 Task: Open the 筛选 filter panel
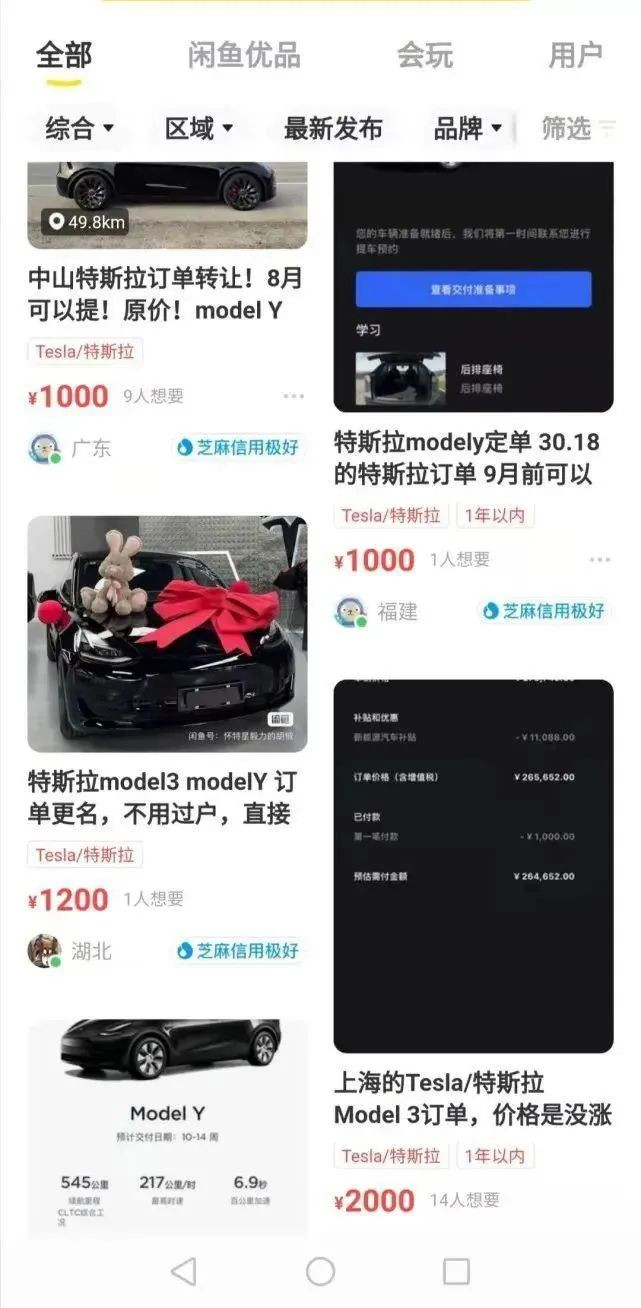click(579, 128)
